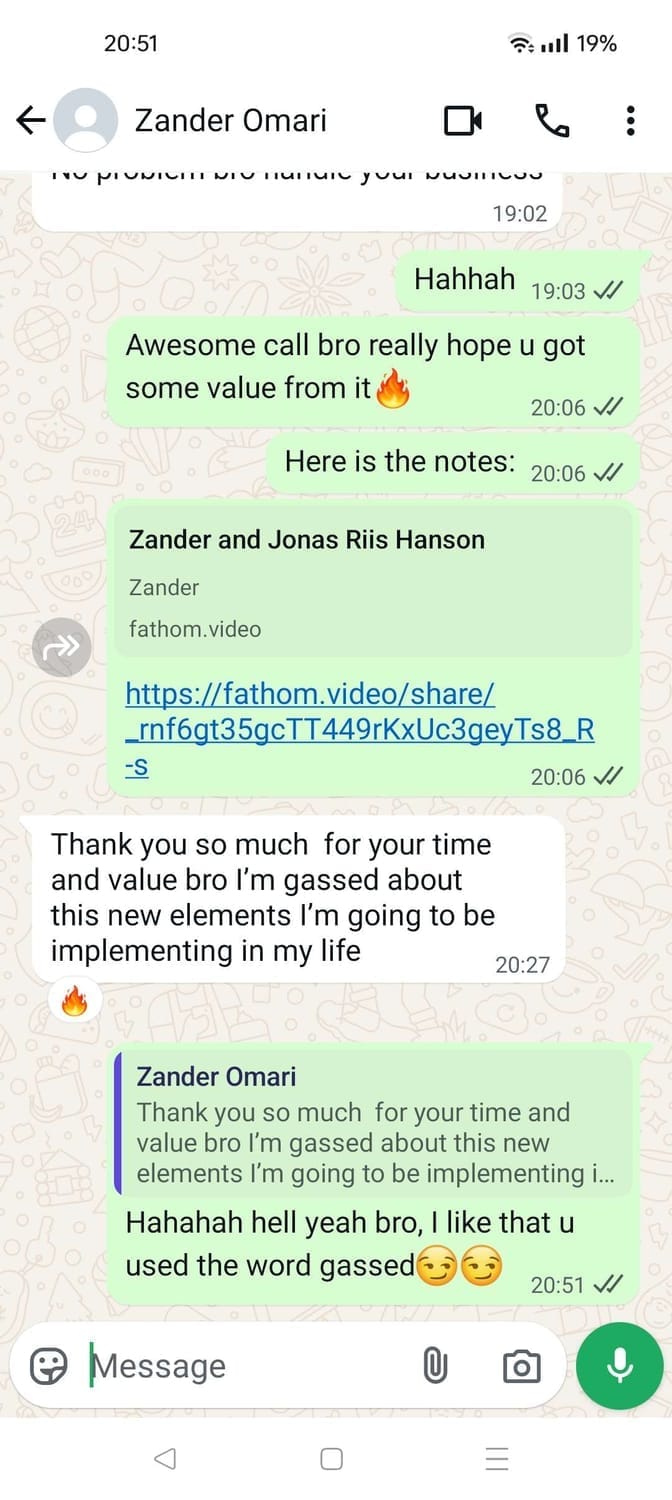Start a video call with Zander

coord(463,121)
